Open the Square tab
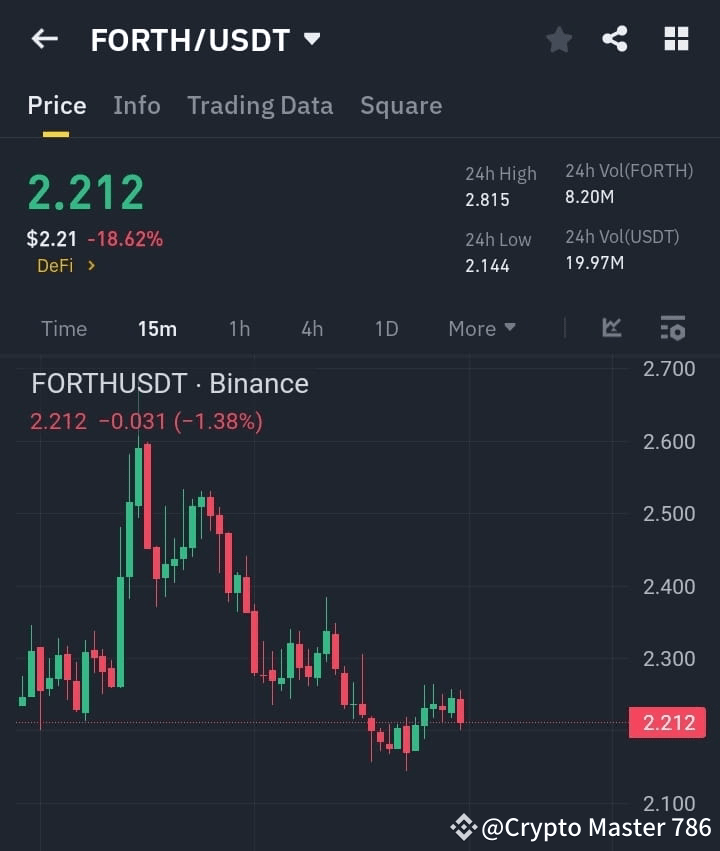The height and width of the screenshot is (851, 720). [x=401, y=105]
